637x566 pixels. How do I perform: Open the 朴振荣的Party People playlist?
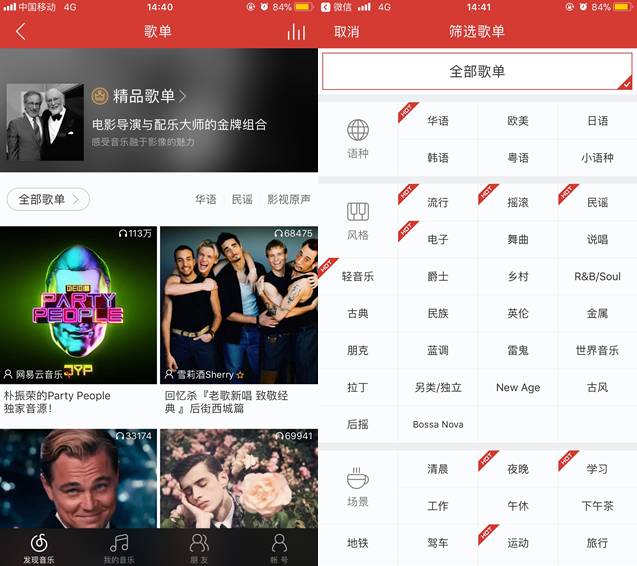(78, 312)
